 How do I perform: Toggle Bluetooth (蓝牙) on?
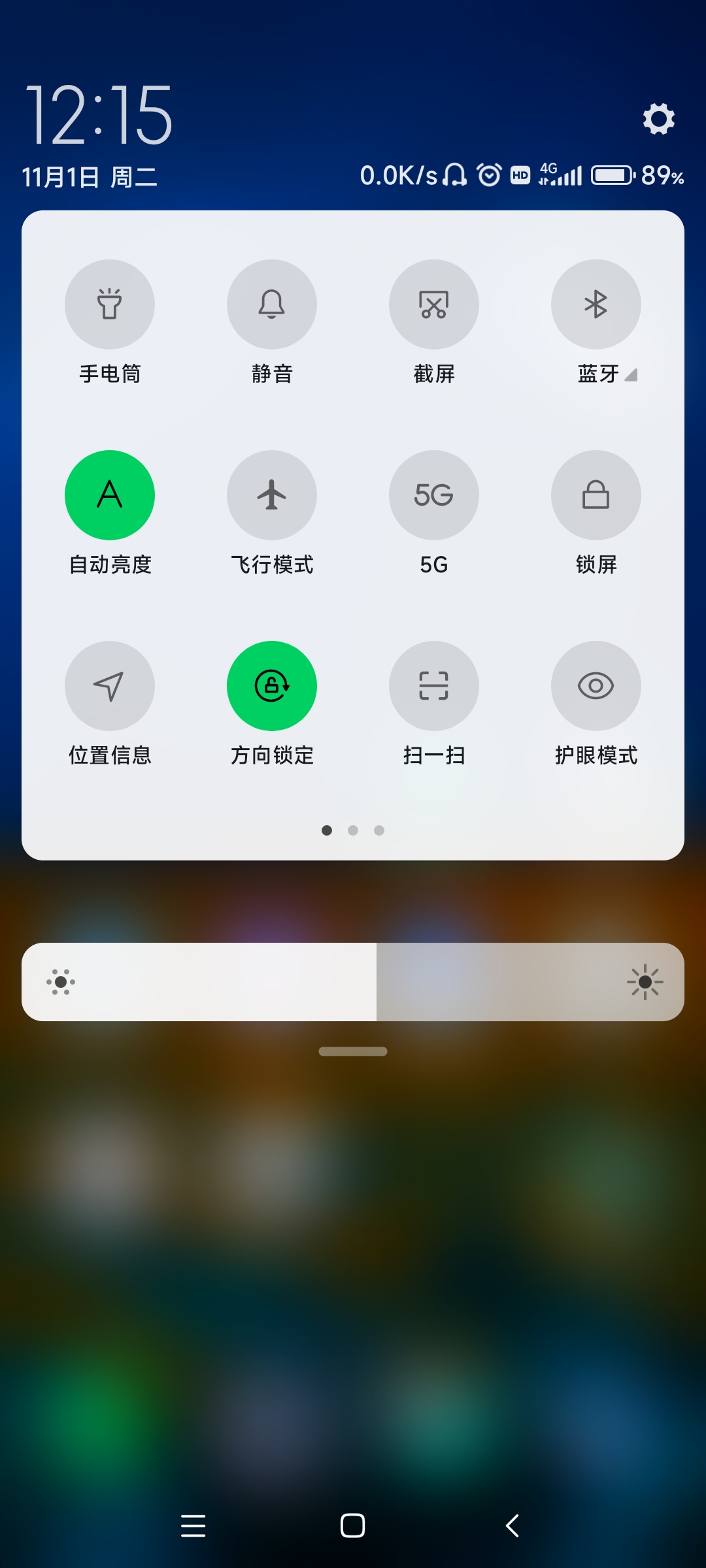pyautogui.click(x=596, y=304)
